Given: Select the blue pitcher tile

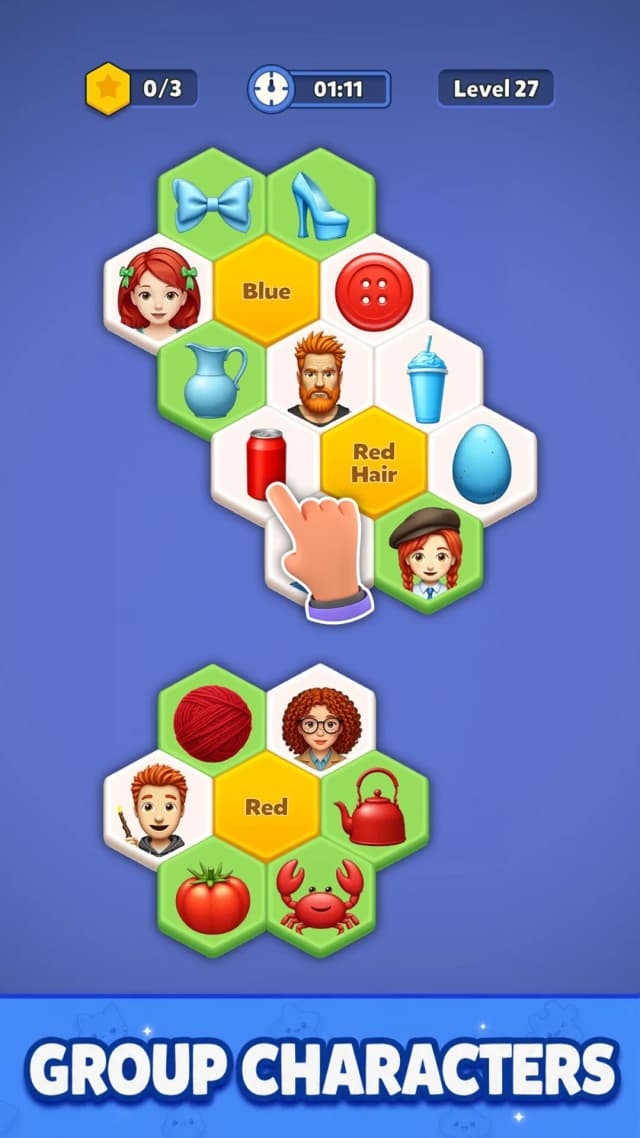Looking at the screenshot, I should pos(213,380).
